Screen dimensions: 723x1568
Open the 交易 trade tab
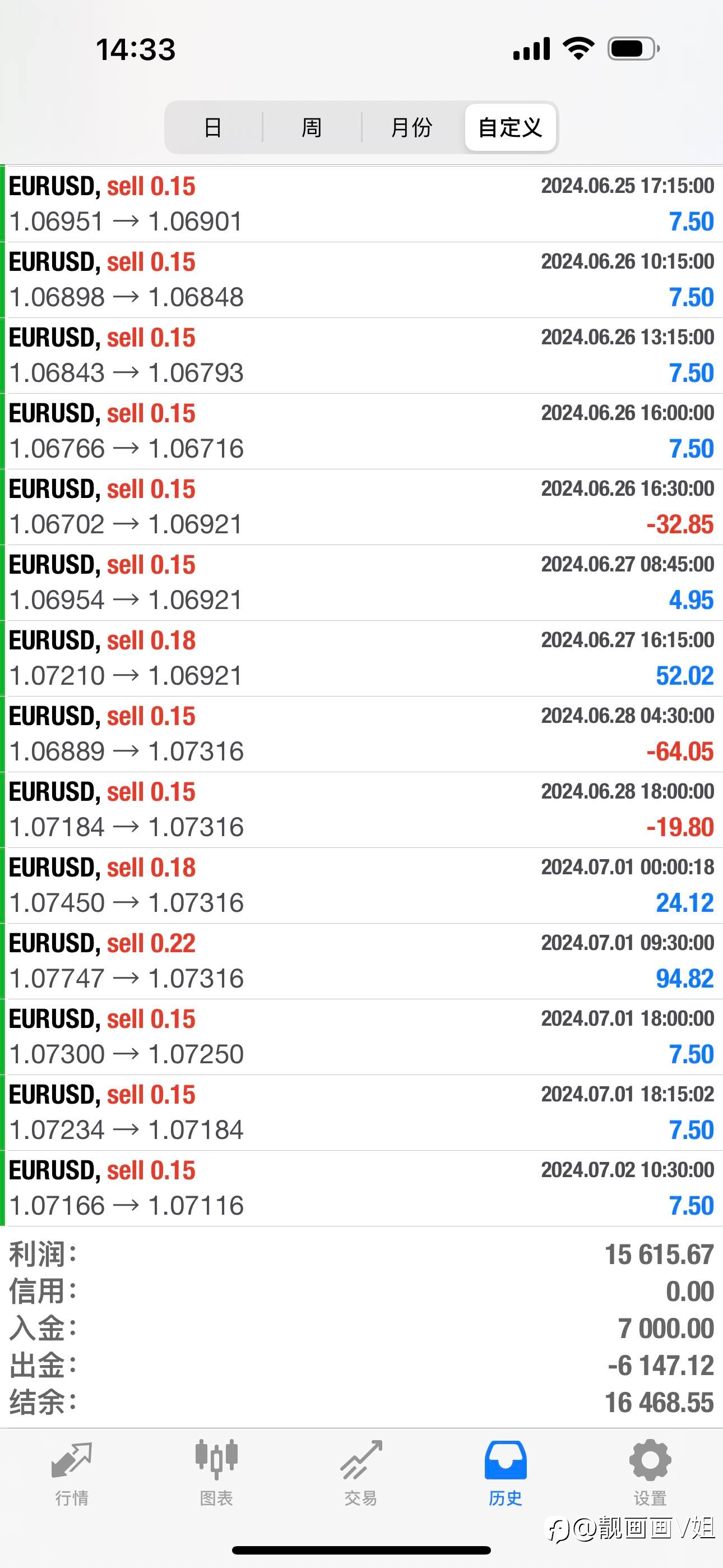pyautogui.click(x=361, y=1472)
